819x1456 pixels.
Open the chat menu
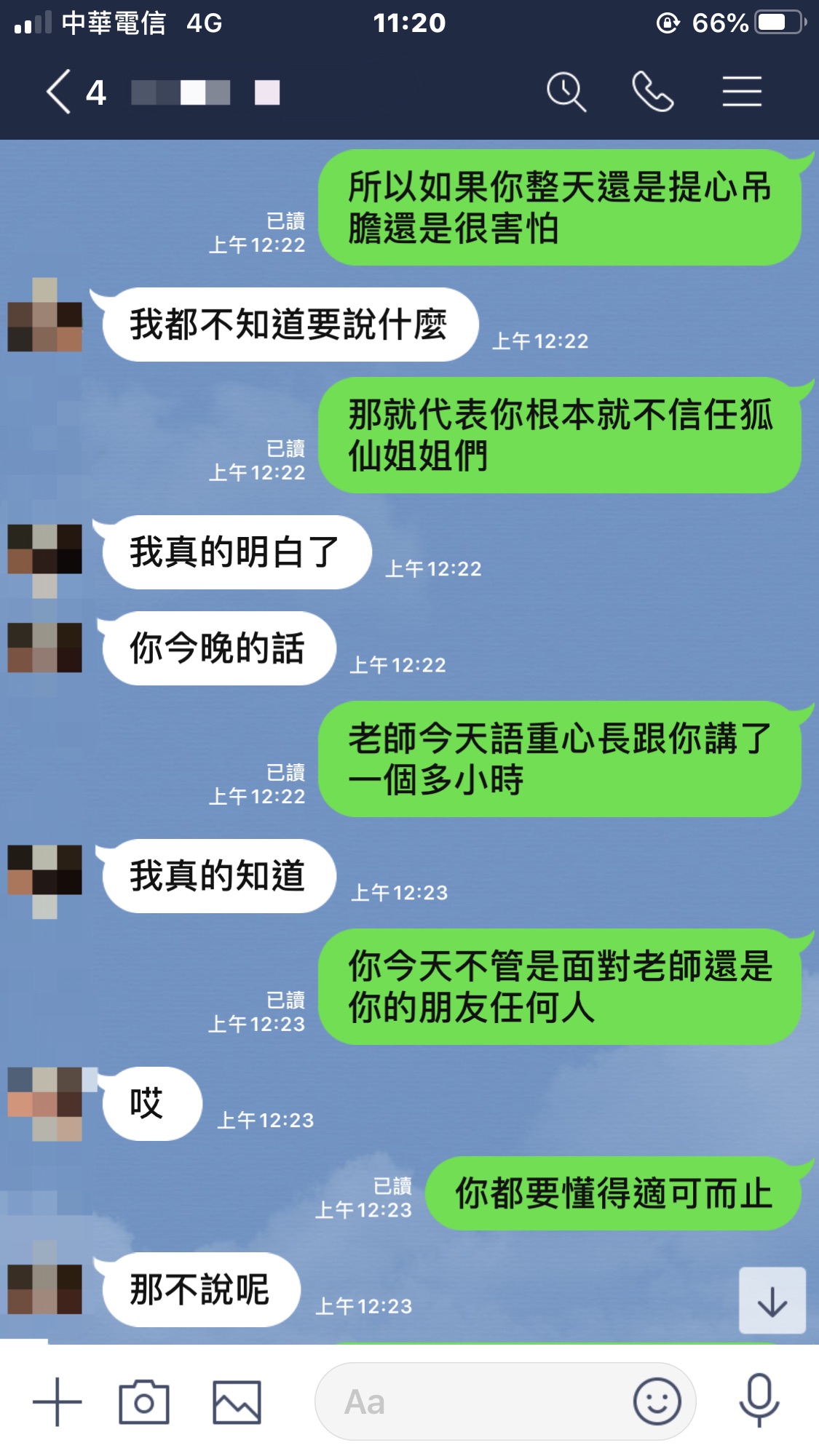[x=742, y=92]
